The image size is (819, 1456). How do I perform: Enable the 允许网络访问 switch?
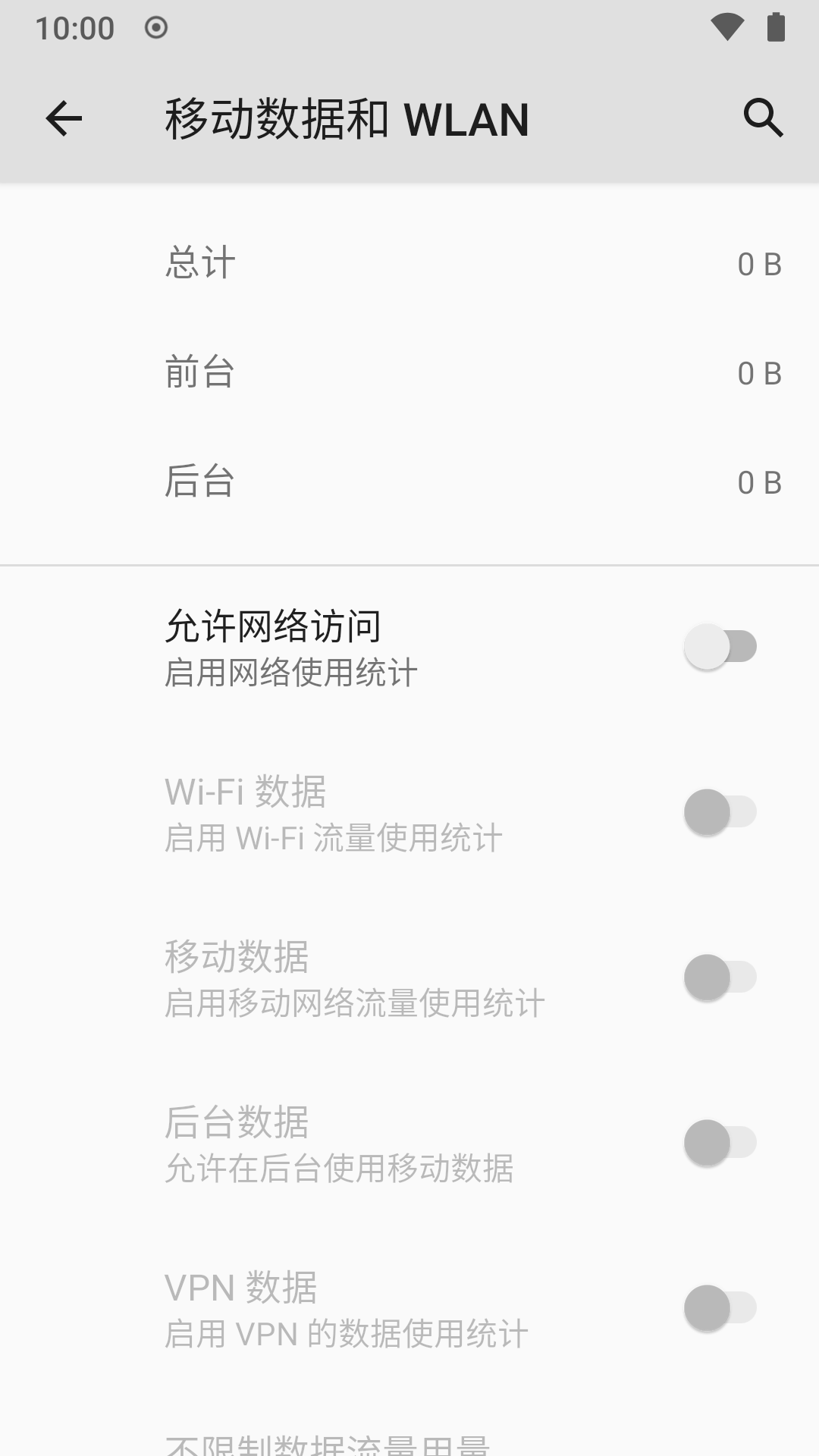[x=719, y=646]
